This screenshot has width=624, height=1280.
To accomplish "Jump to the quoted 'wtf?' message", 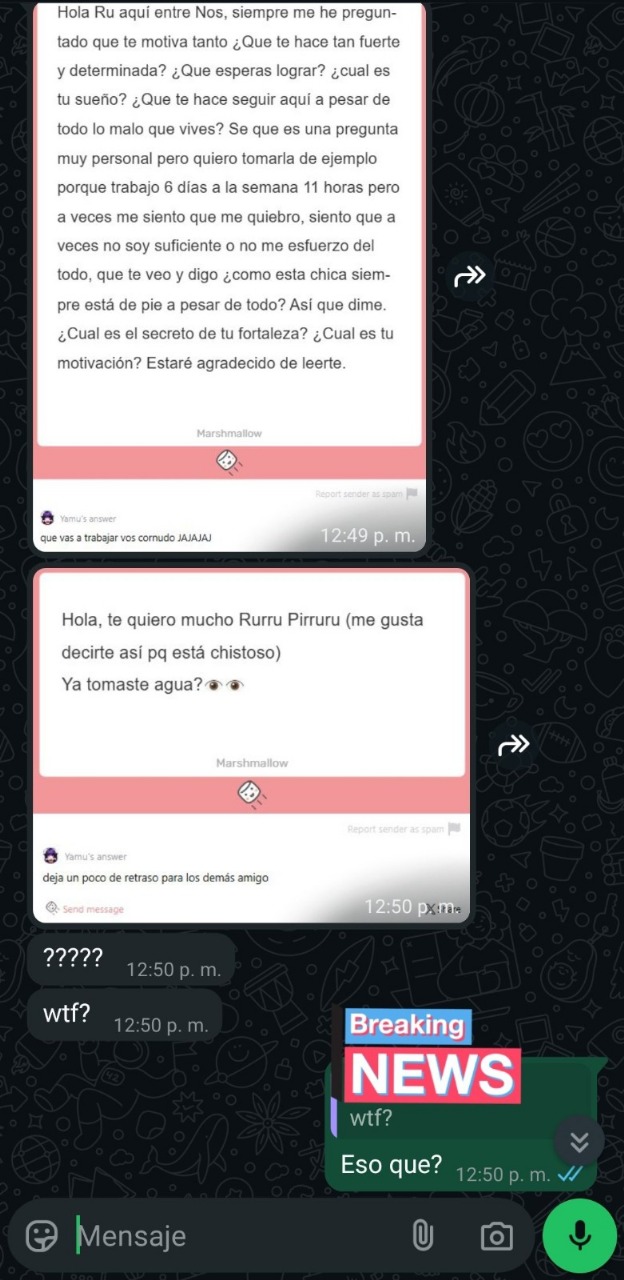I will coord(440,1118).
